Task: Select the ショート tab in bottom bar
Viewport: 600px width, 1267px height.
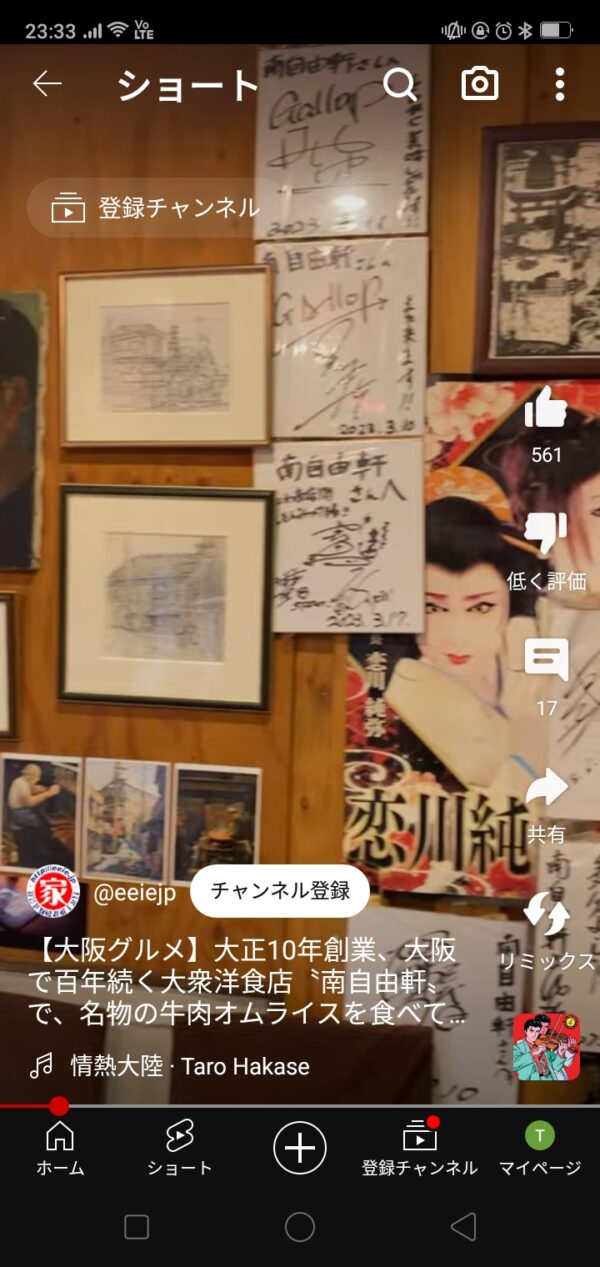Action: pos(180,1148)
